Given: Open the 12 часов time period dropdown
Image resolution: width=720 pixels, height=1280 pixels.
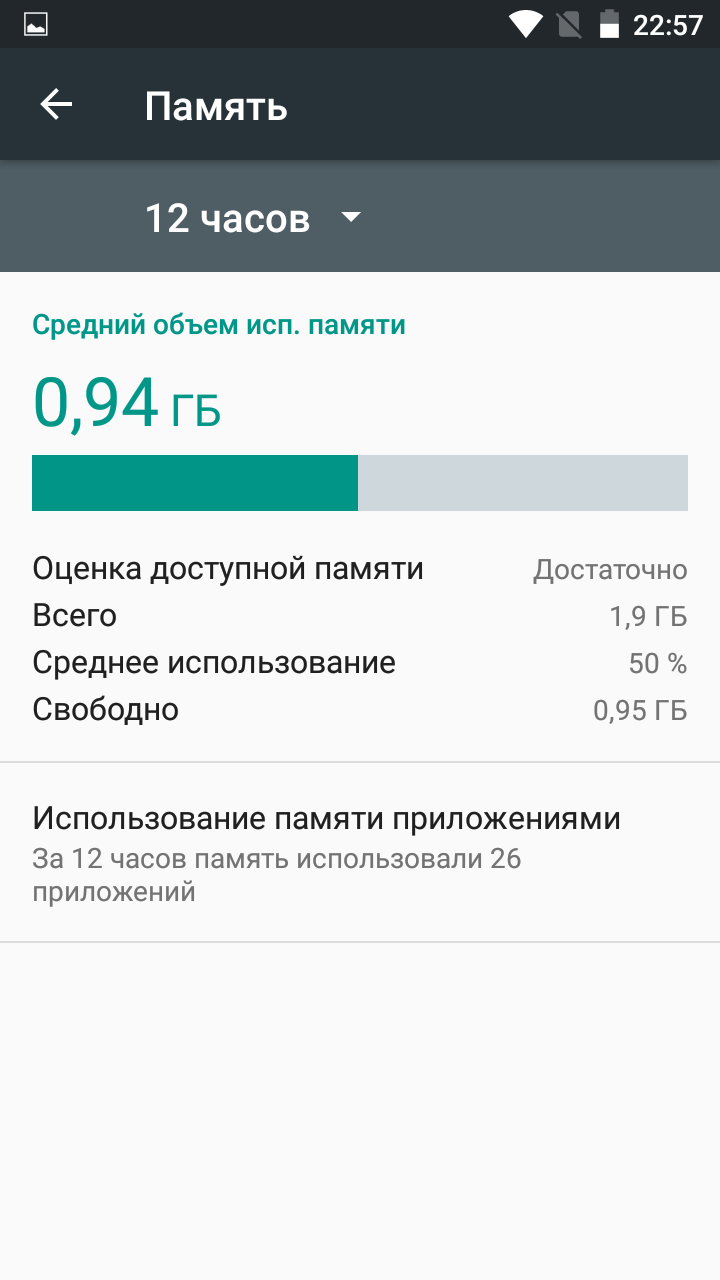Looking at the screenshot, I should click(252, 218).
